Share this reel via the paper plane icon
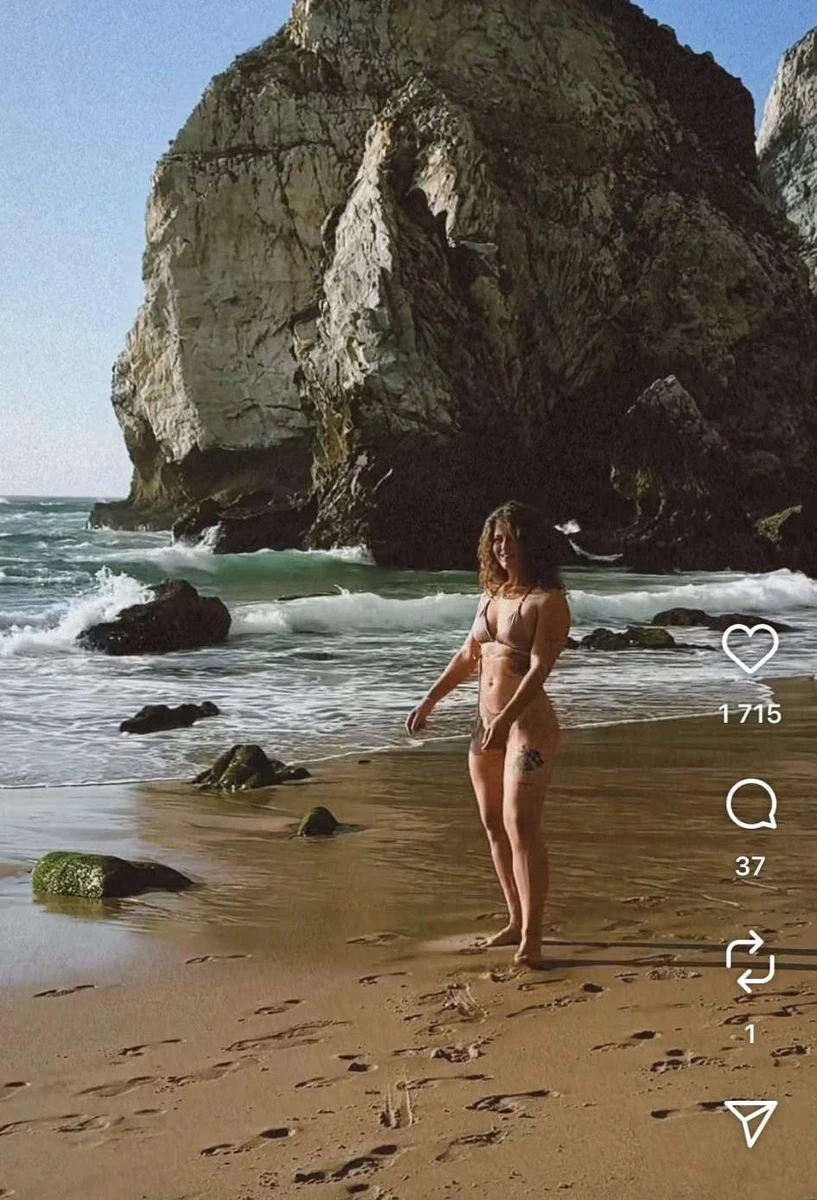Screen dimensions: 817x1200 click(x=750, y=1122)
